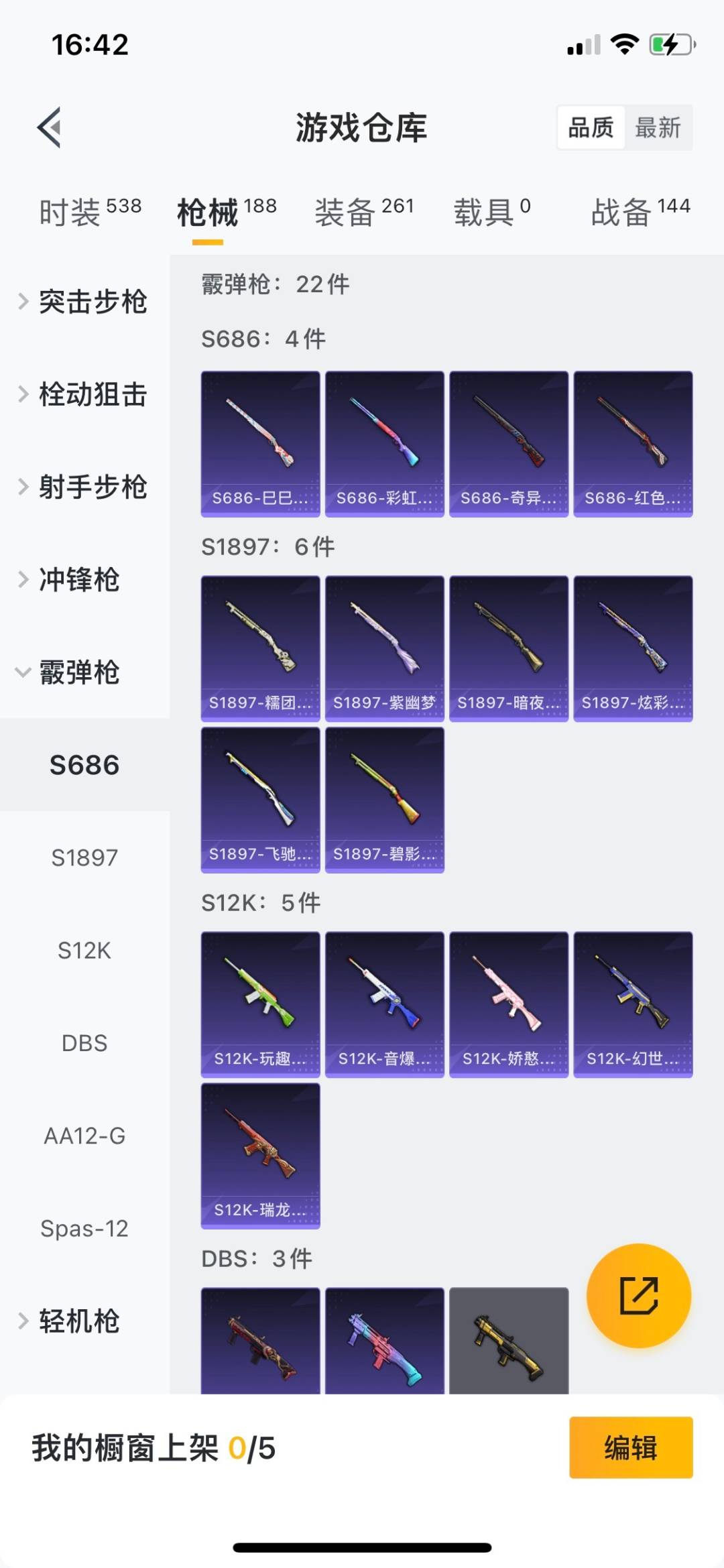Open the S686-彩虹 skin tile

click(x=384, y=443)
